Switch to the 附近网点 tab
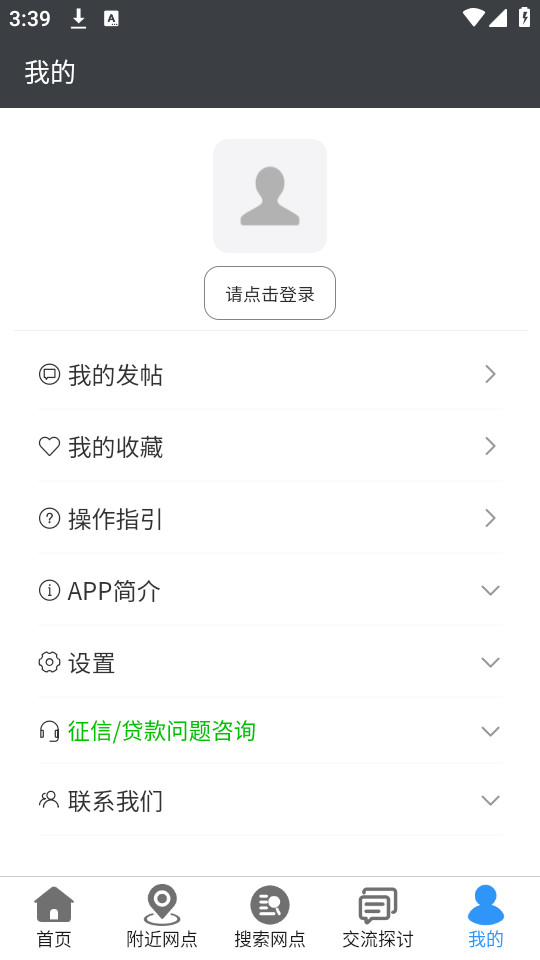This screenshot has height=960, width=540. [162, 918]
